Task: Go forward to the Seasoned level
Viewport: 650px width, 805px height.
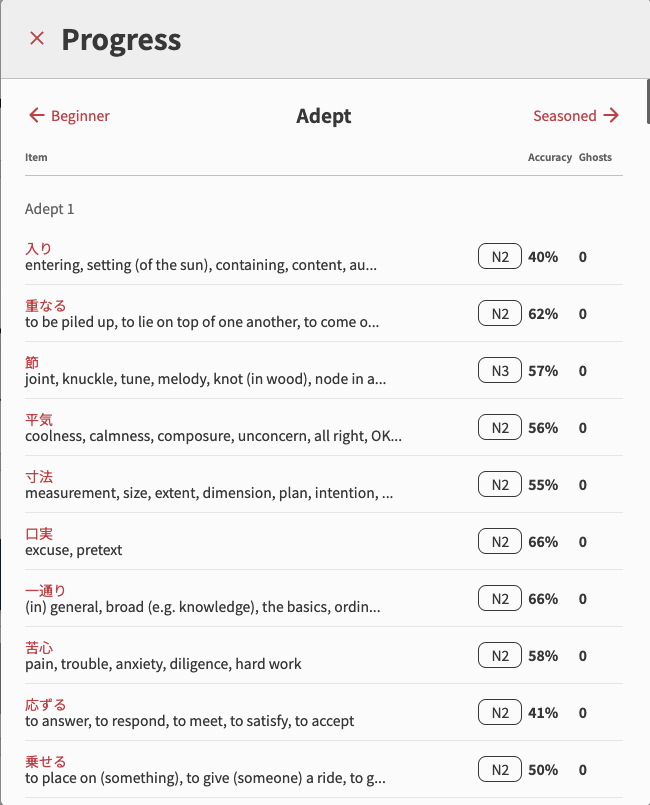Action: click(576, 116)
